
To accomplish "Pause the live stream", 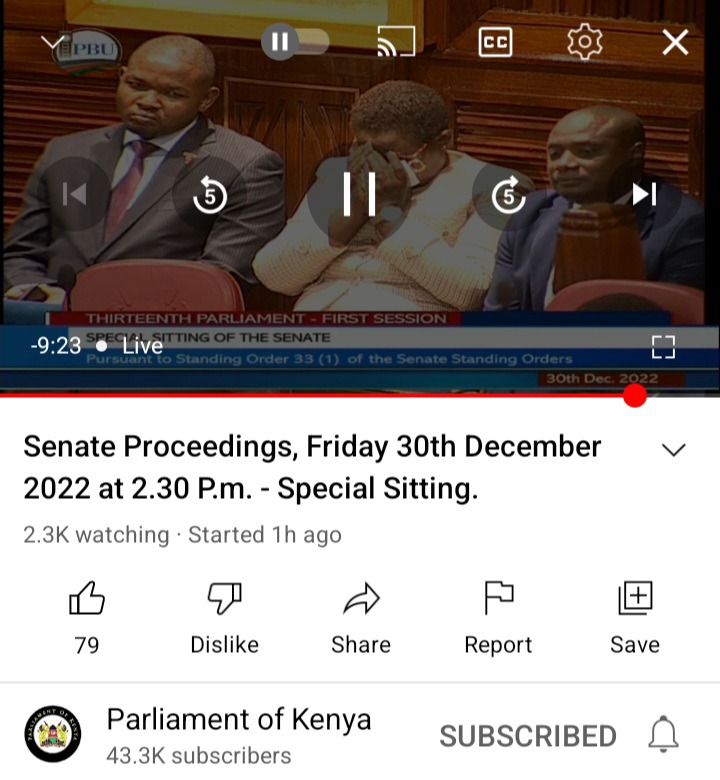I will [359, 194].
